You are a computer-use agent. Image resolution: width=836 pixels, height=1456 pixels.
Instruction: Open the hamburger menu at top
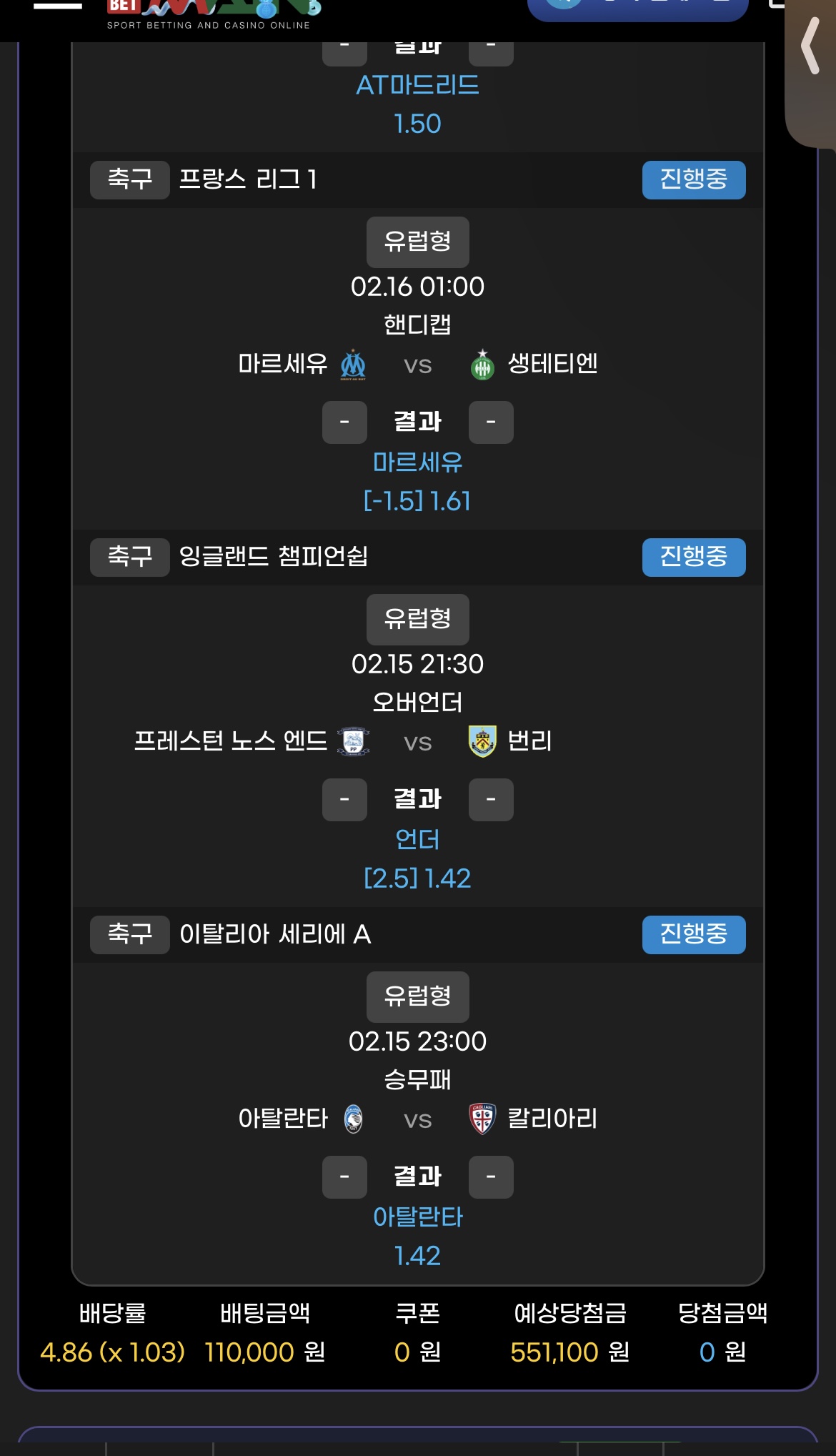click(x=58, y=6)
